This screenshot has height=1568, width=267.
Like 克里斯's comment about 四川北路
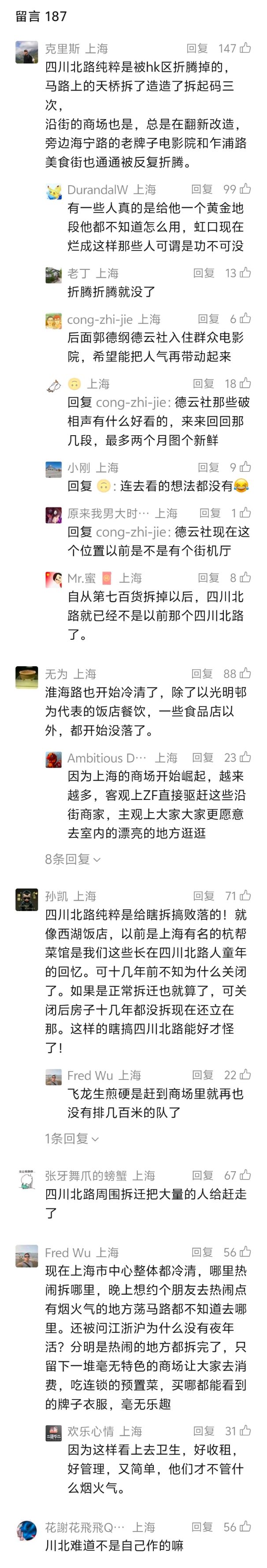pos(246,48)
